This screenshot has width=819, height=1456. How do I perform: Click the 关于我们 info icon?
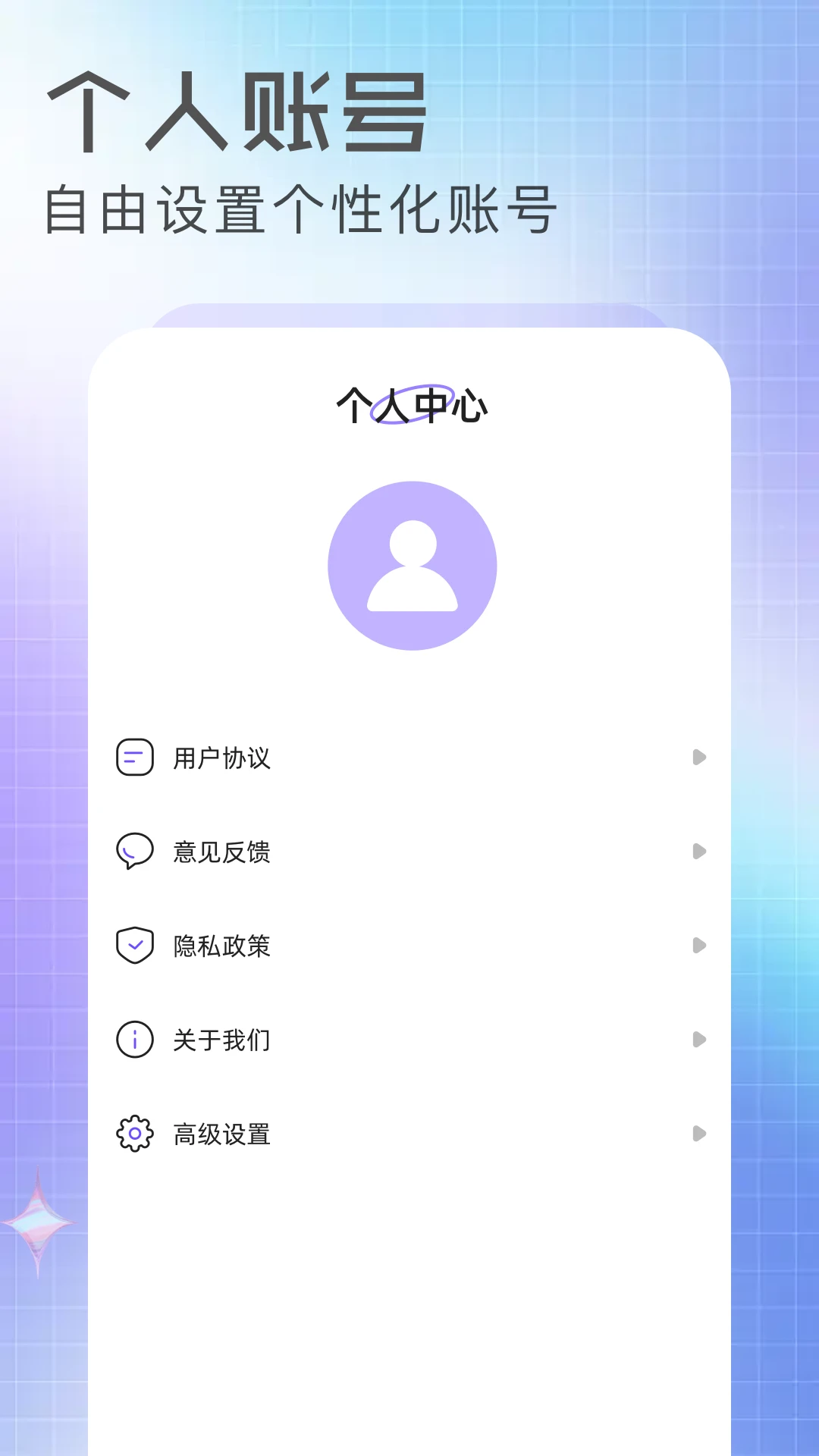click(134, 1040)
